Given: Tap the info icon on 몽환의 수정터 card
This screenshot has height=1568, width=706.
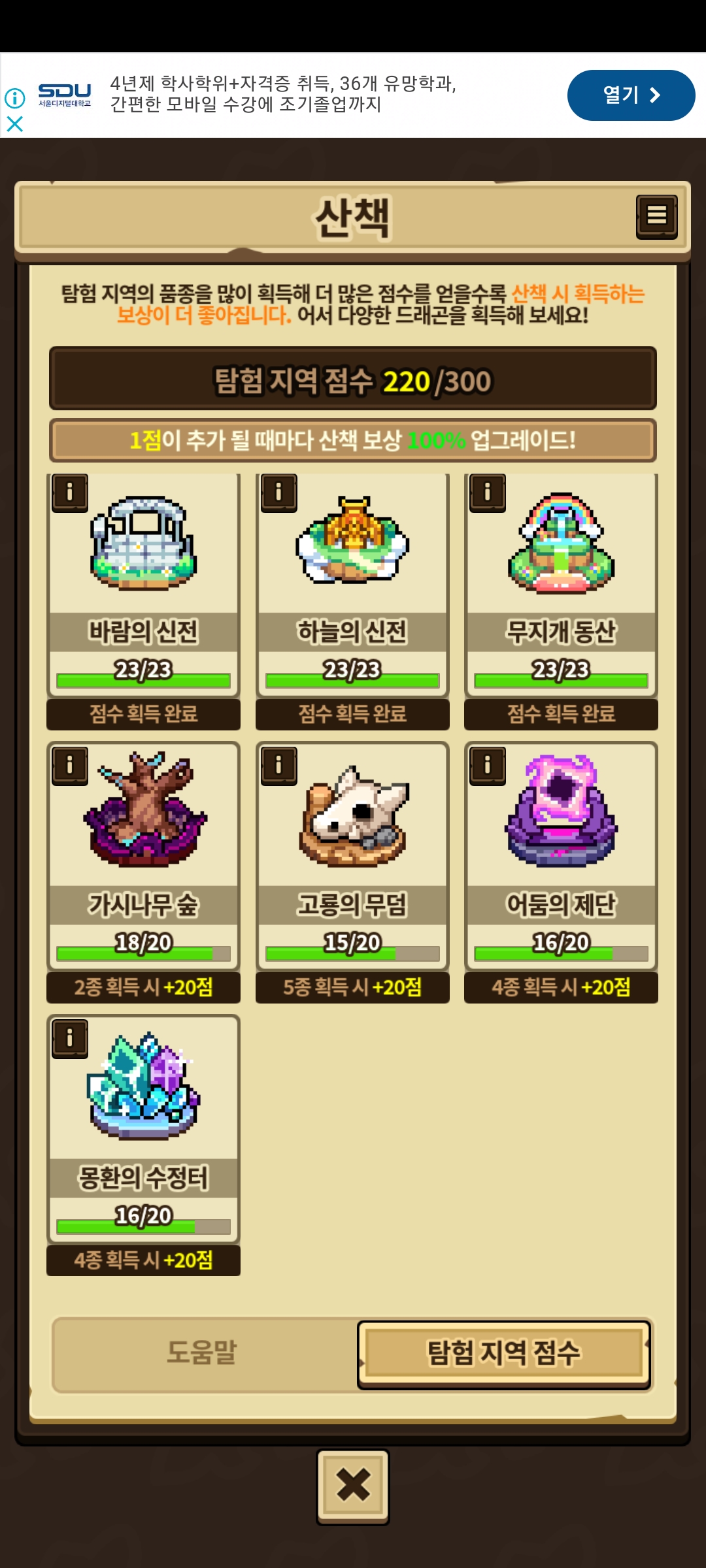Looking at the screenshot, I should 70,1038.
